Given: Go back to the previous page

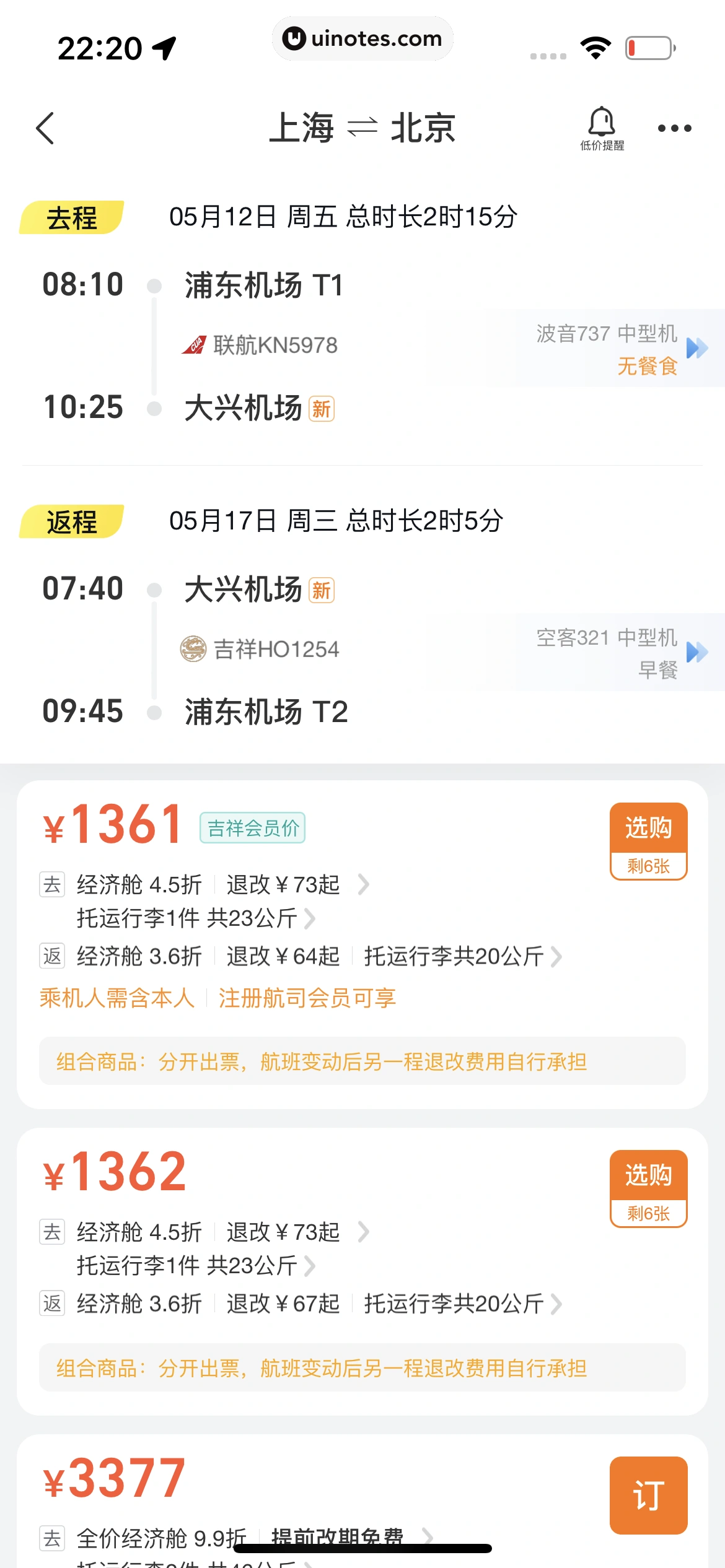Looking at the screenshot, I should (45, 128).
